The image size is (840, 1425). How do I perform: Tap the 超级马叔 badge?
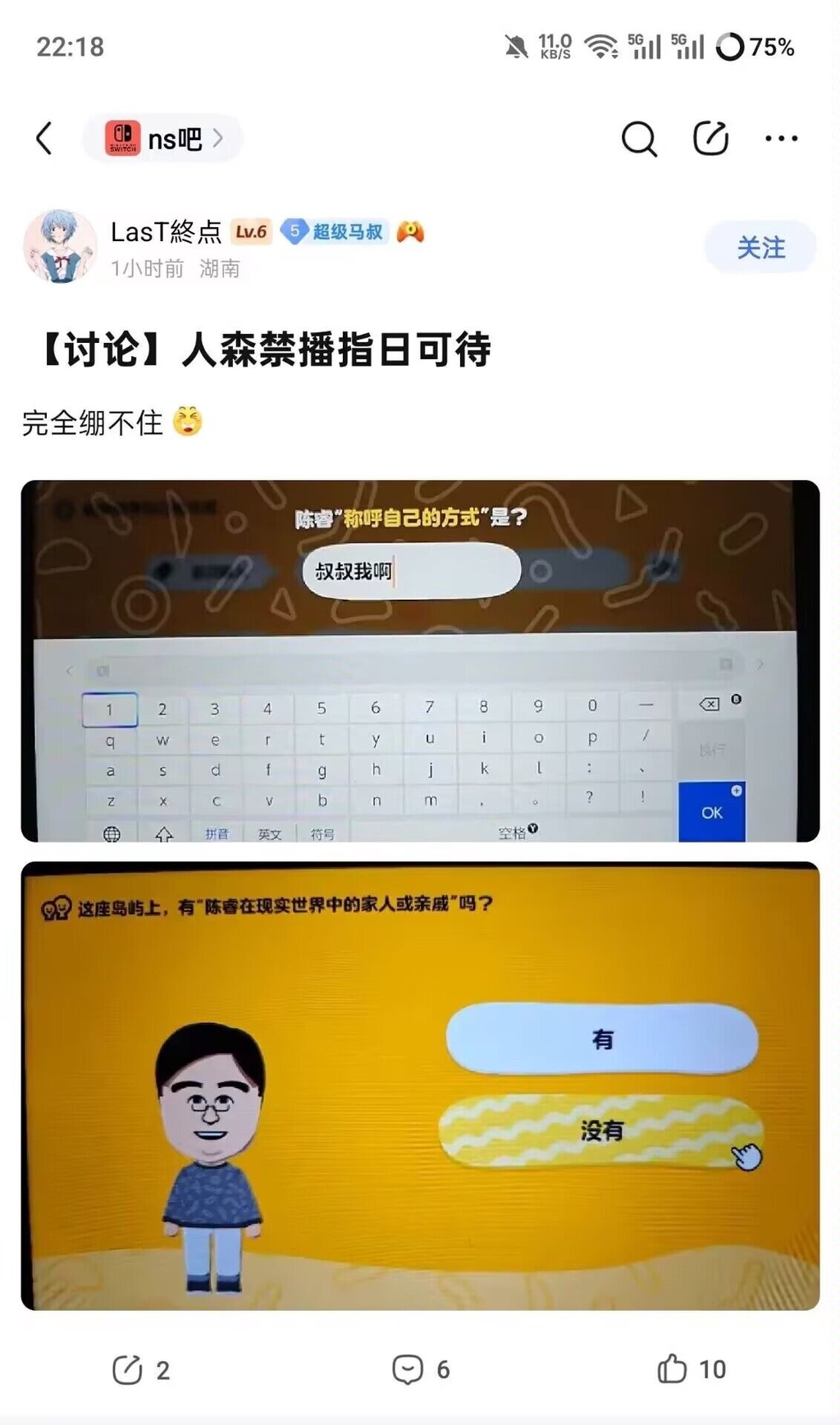[335, 232]
